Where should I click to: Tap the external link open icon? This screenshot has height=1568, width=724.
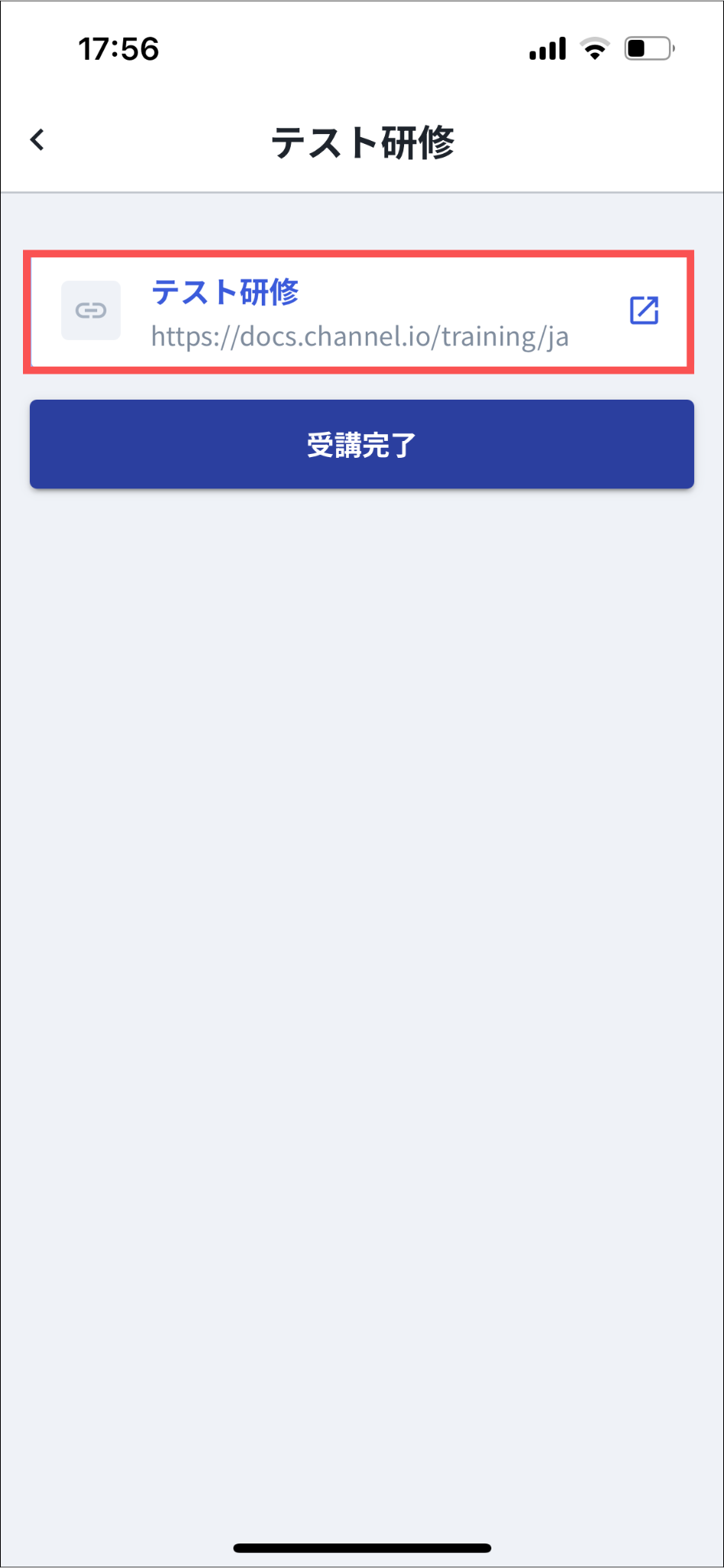pos(644,310)
